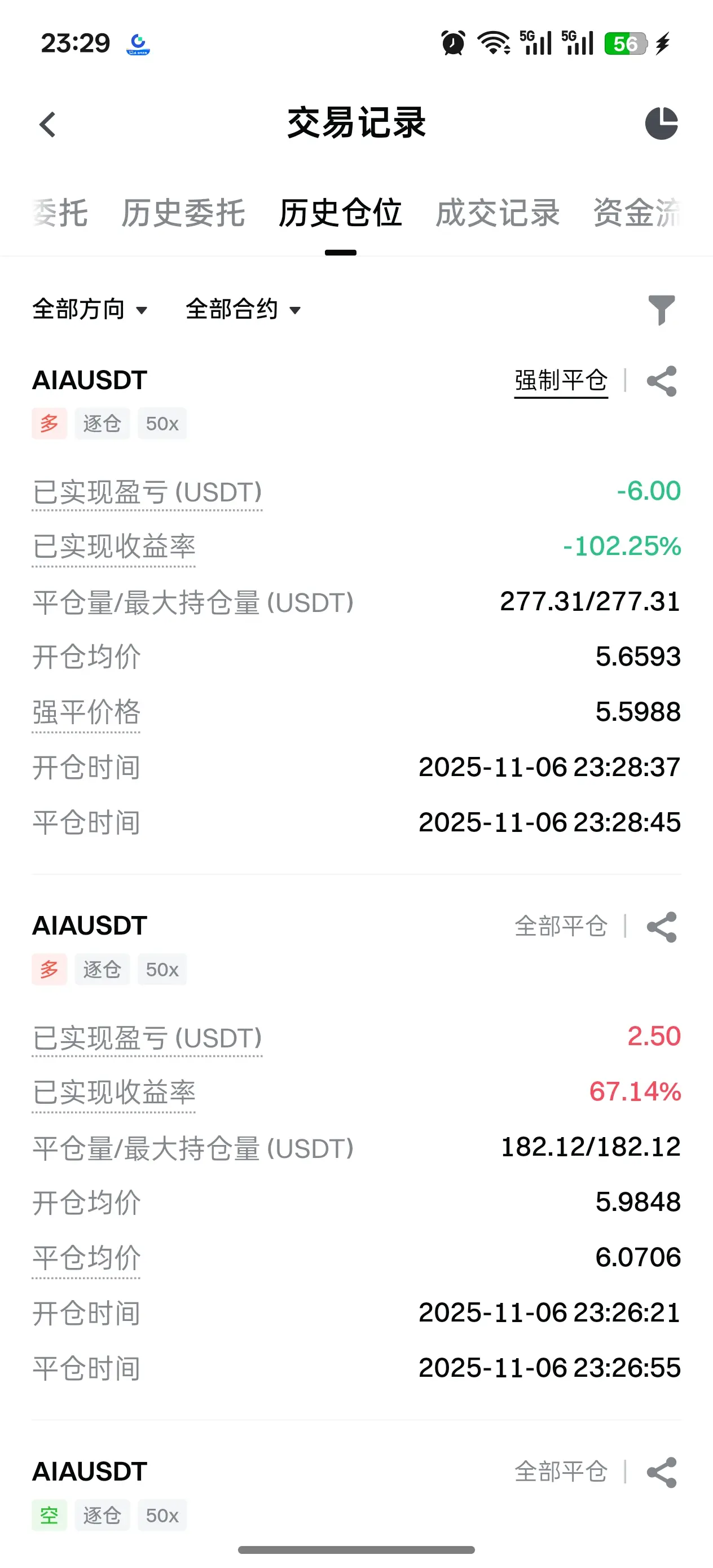The width and height of the screenshot is (713, 1568).
Task: Open the filter funnel icon
Action: (x=661, y=310)
